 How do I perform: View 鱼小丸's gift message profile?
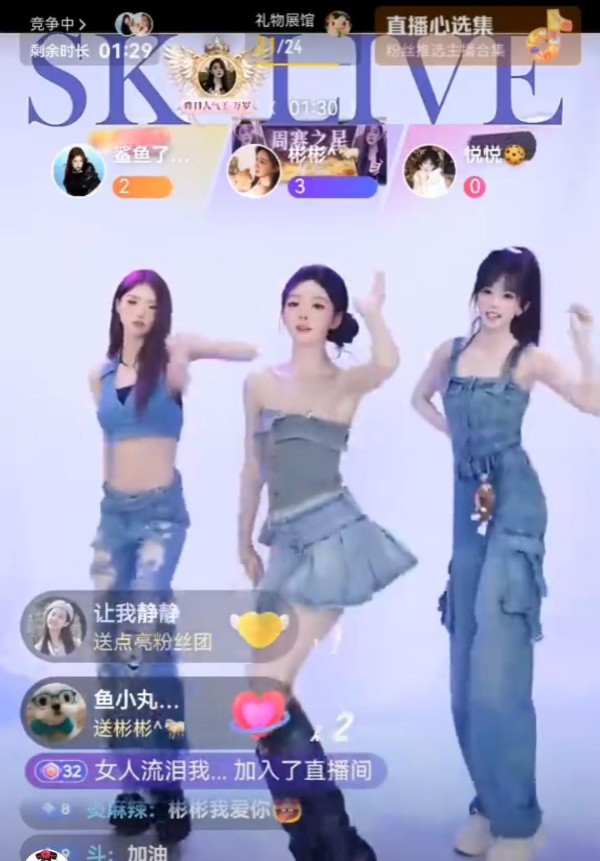(x=56, y=710)
